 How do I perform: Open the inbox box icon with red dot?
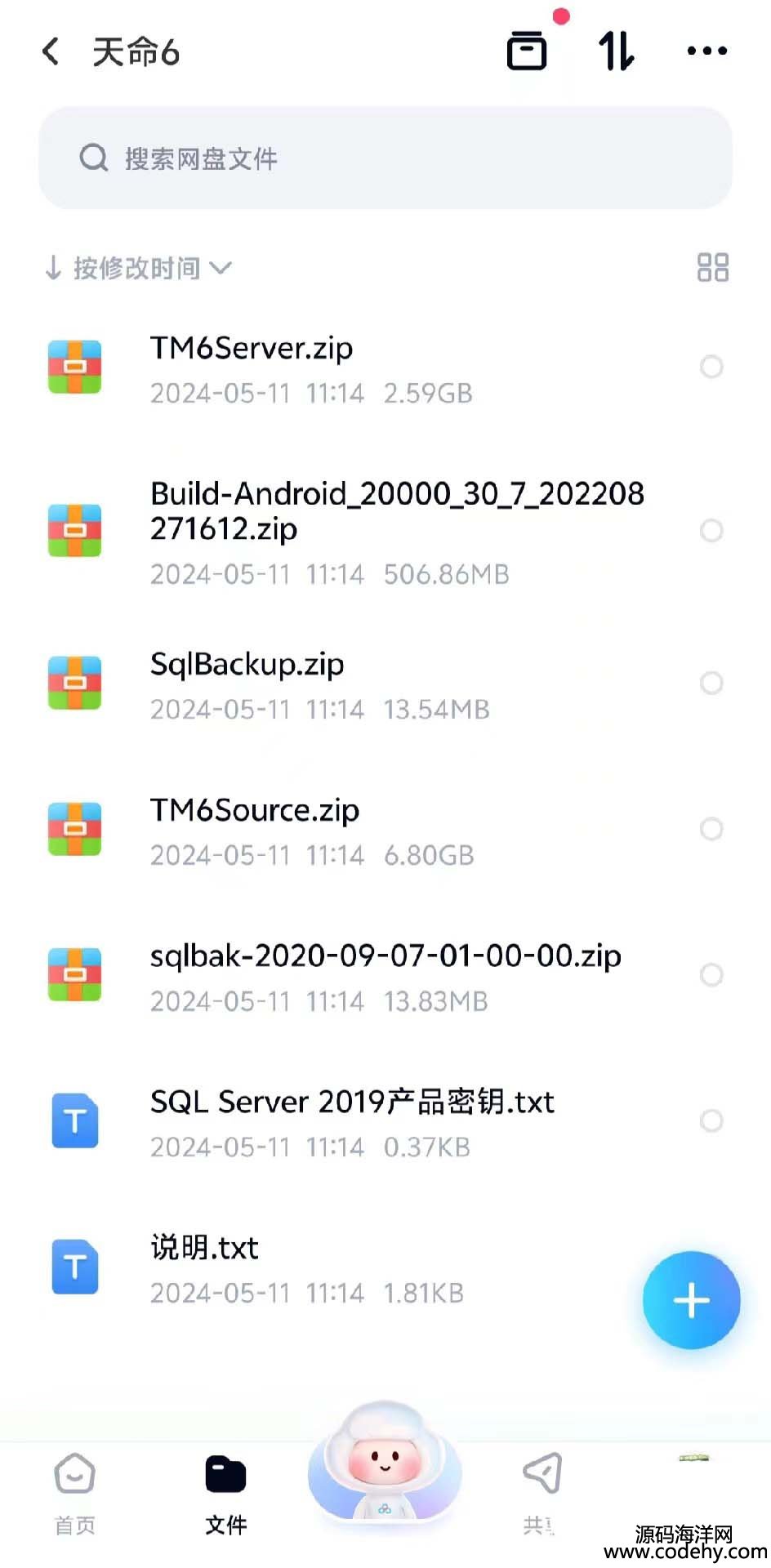point(528,51)
